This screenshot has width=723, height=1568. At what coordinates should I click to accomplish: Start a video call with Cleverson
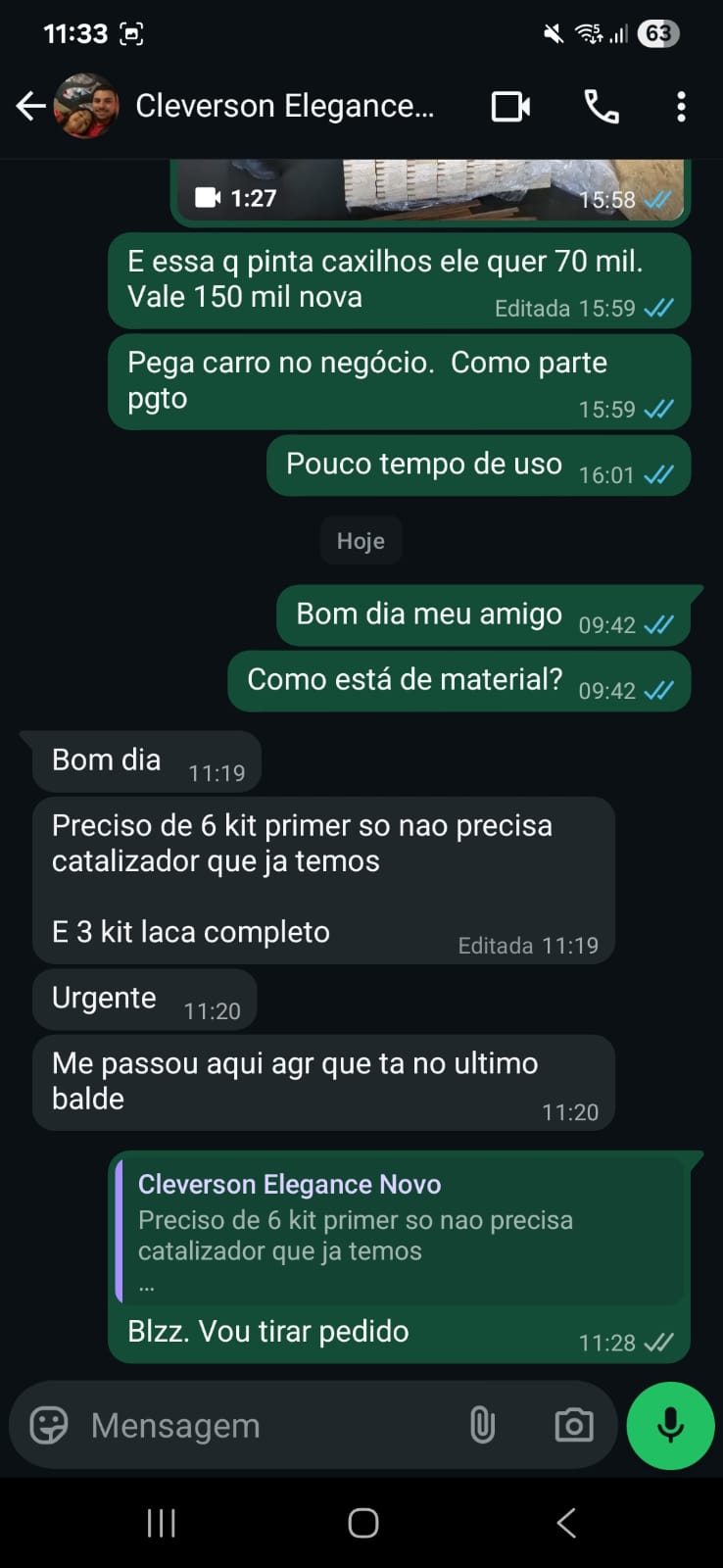pyautogui.click(x=510, y=106)
